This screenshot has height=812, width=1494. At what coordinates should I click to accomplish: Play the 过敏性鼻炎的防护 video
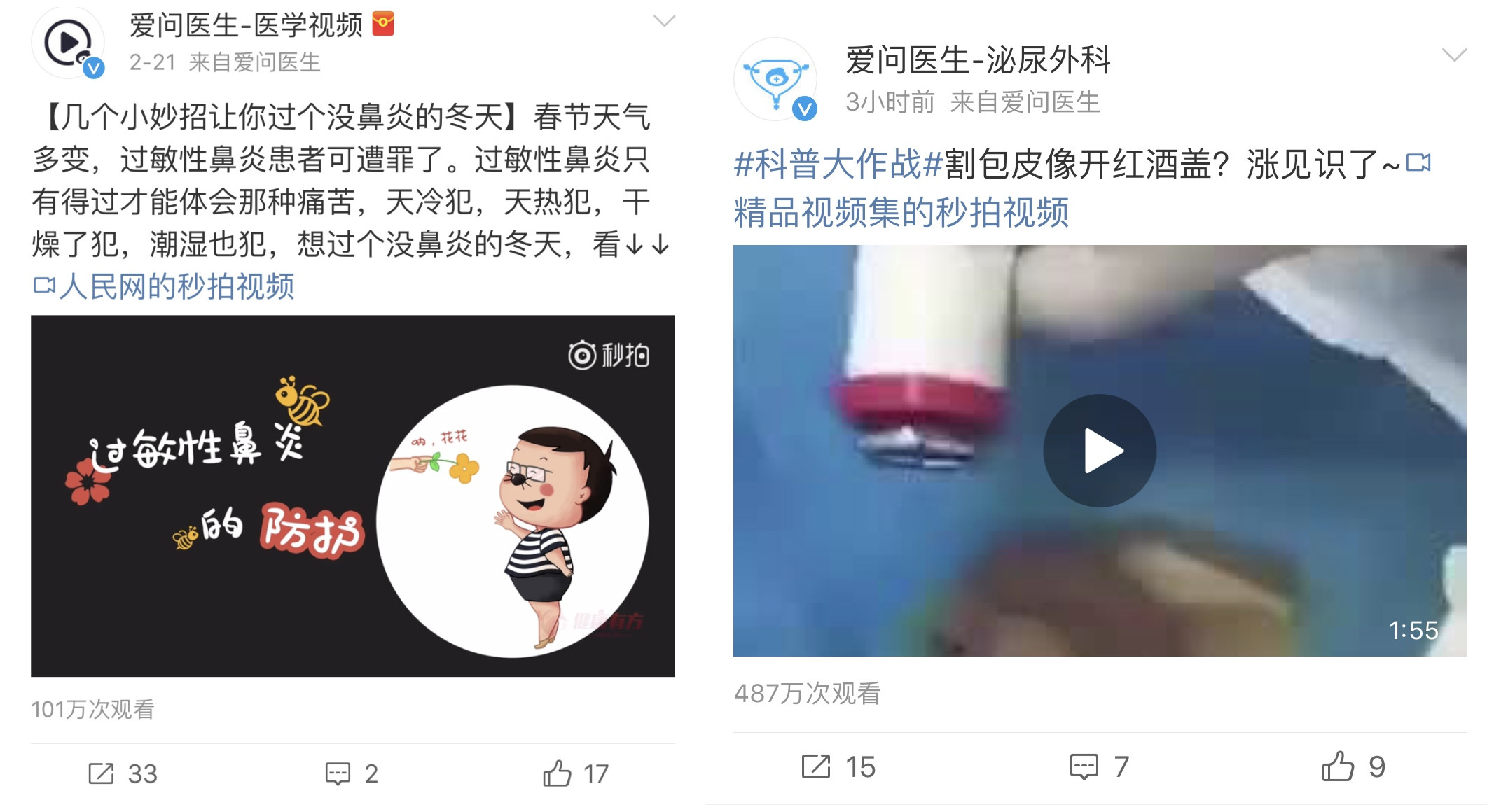(x=352, y=496)
